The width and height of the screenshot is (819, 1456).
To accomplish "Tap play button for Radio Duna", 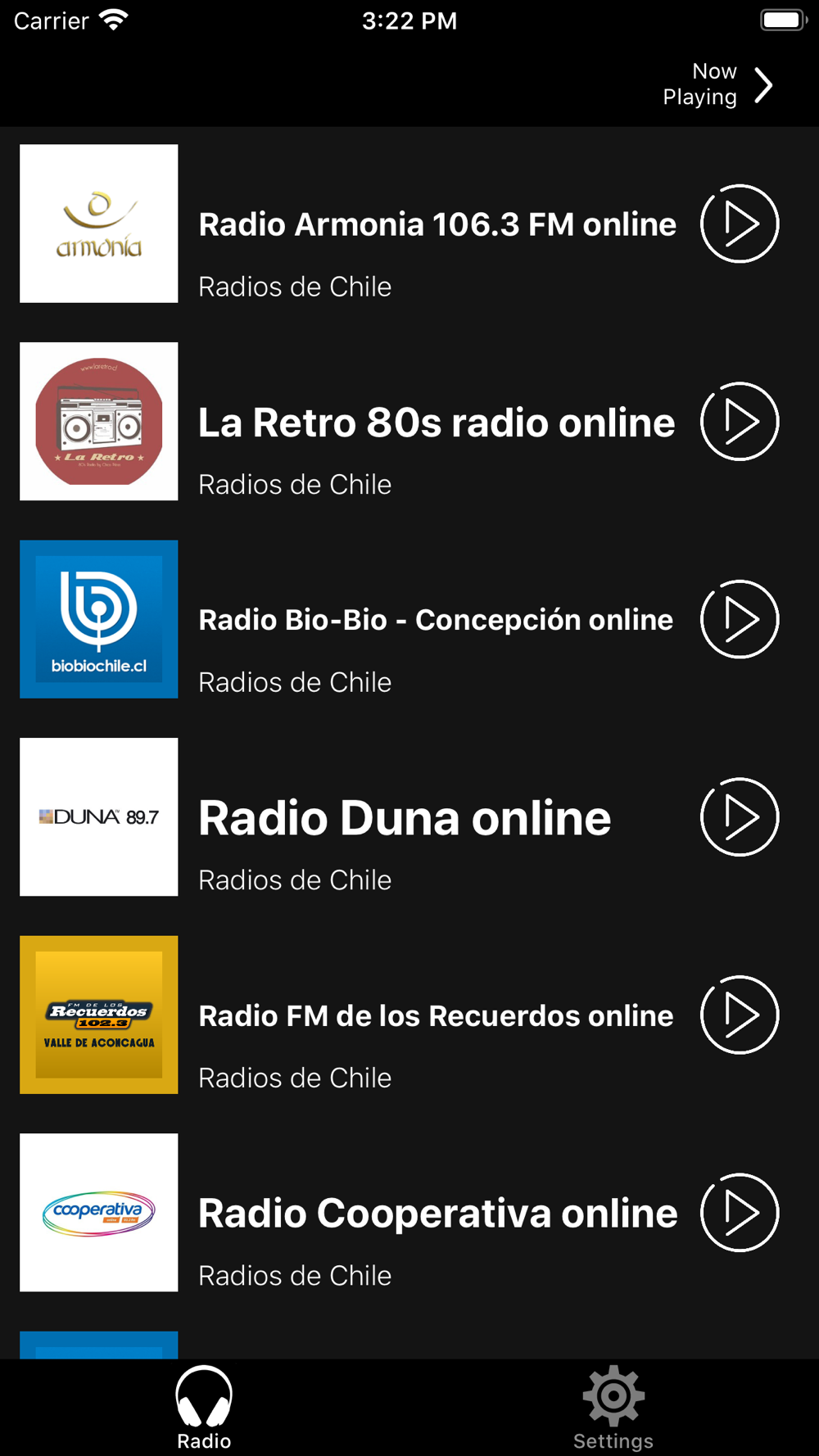I will [739, 817].
